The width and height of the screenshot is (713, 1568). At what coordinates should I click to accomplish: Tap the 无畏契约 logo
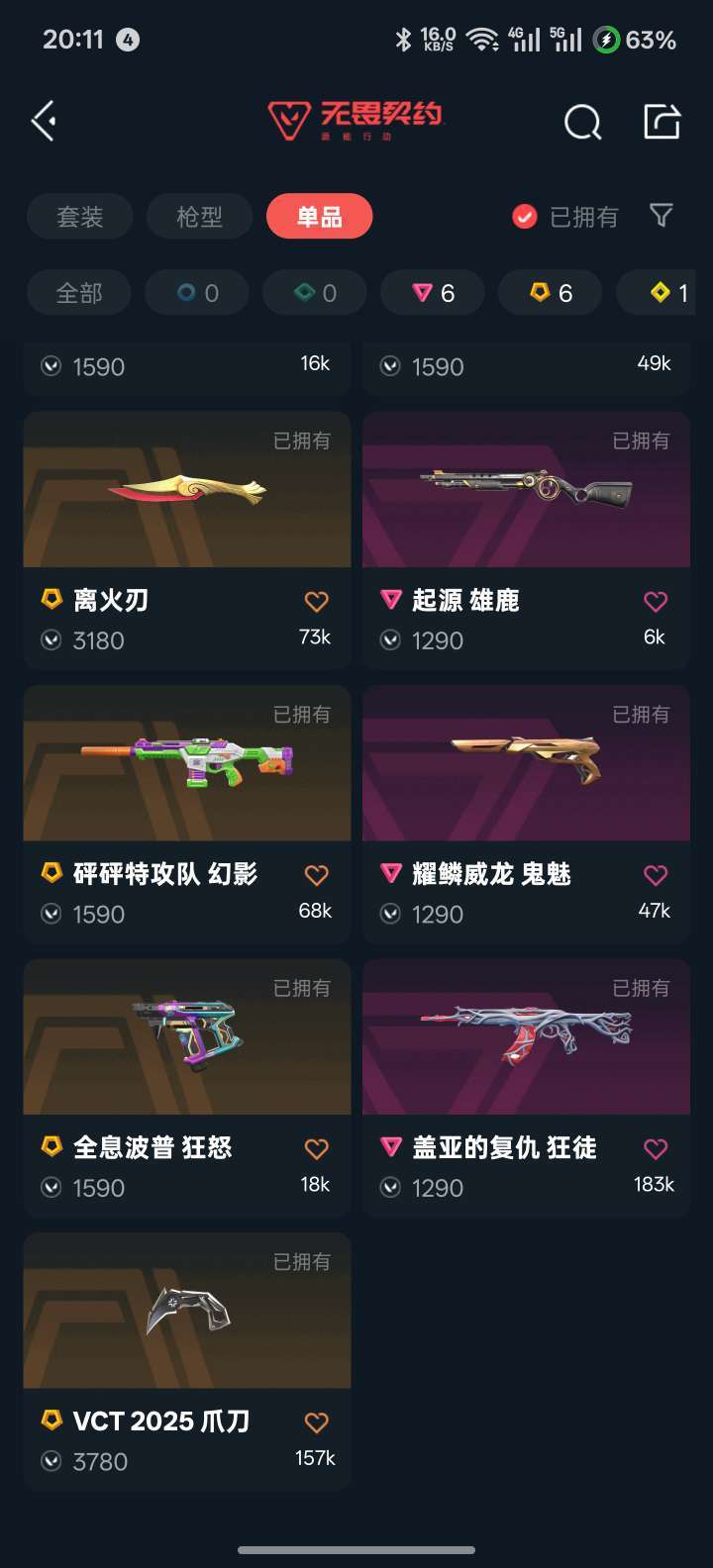tap(356, 119)
